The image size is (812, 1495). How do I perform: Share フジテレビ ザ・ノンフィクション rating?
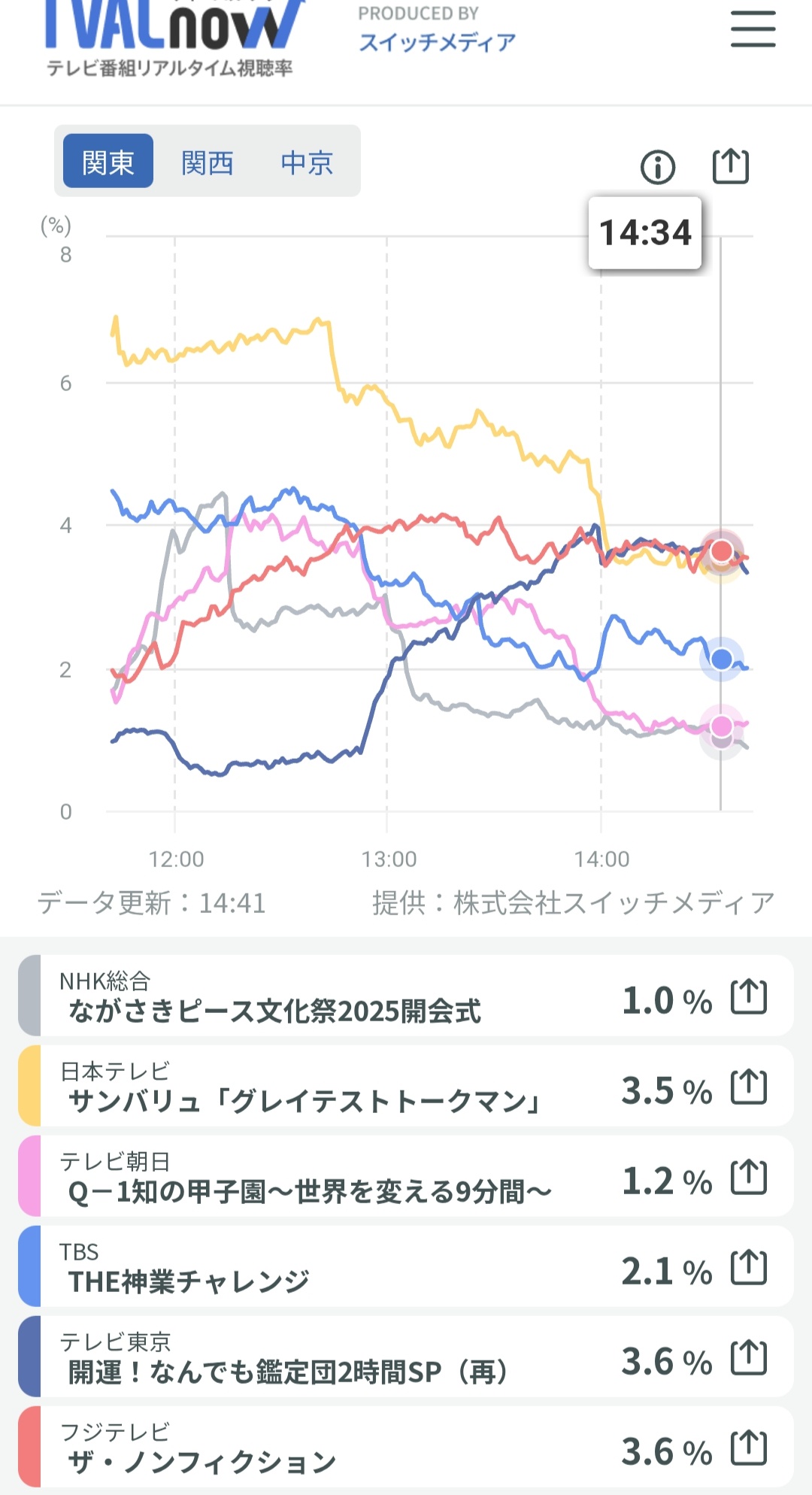click(749, 1448)
